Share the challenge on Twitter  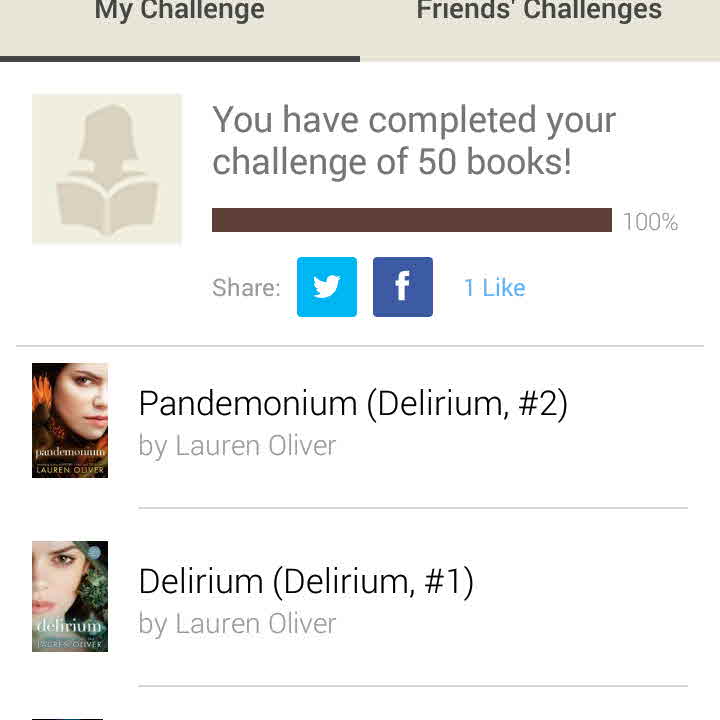pyautogui.click(x=327, y=287)
